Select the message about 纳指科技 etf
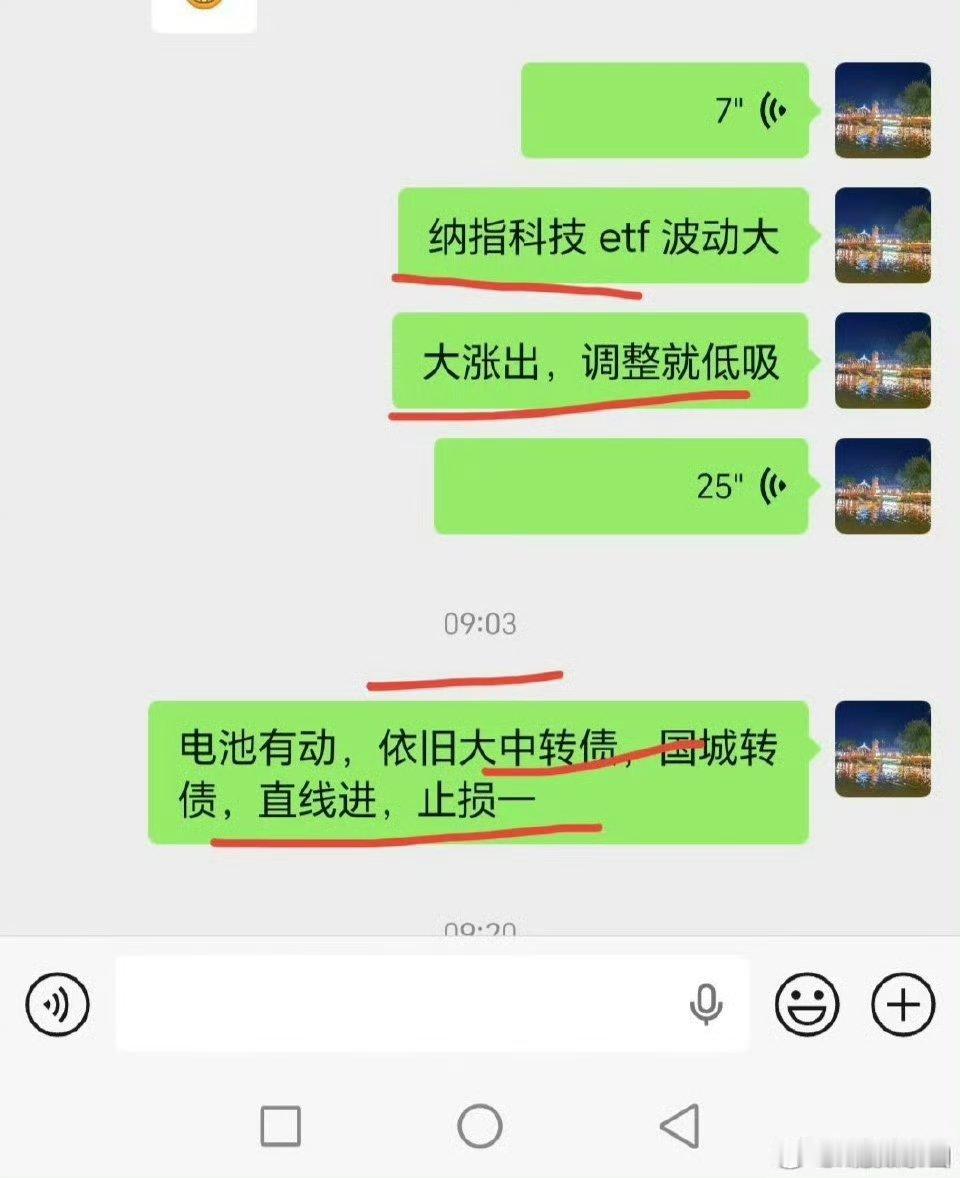 click(x=600, y=235)
